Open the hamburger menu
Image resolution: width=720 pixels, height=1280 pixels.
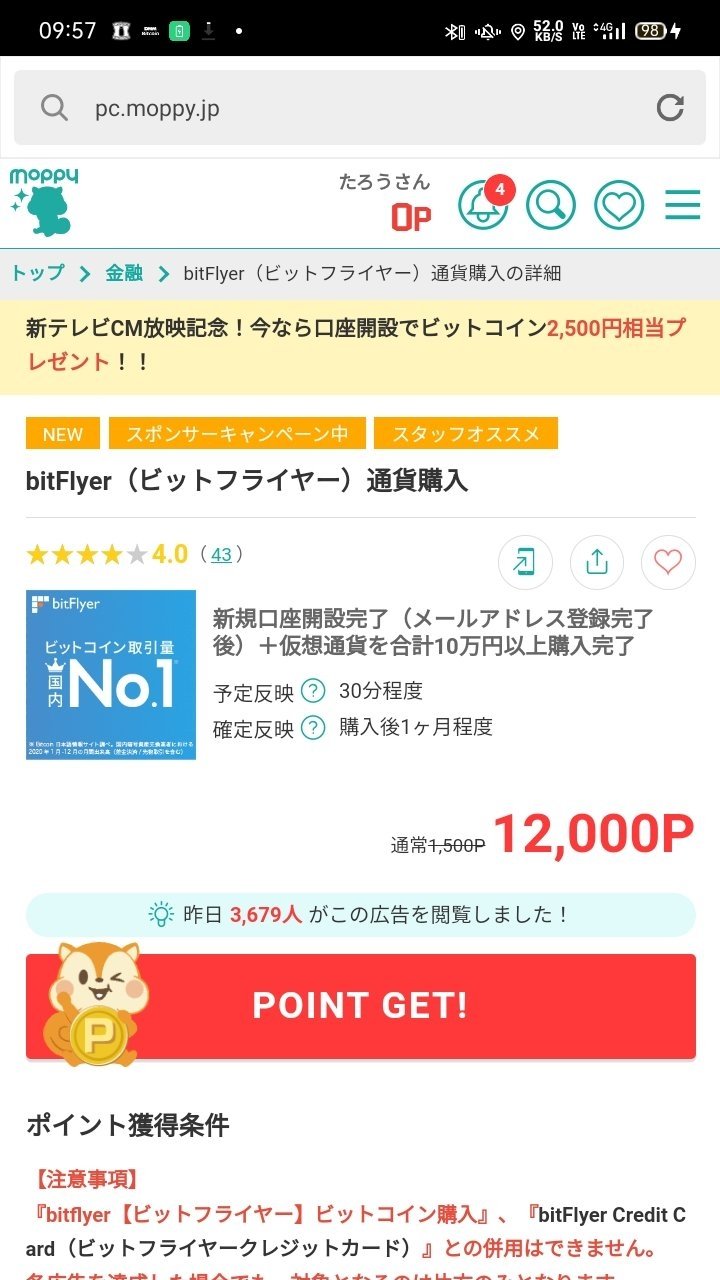[683, 205]
